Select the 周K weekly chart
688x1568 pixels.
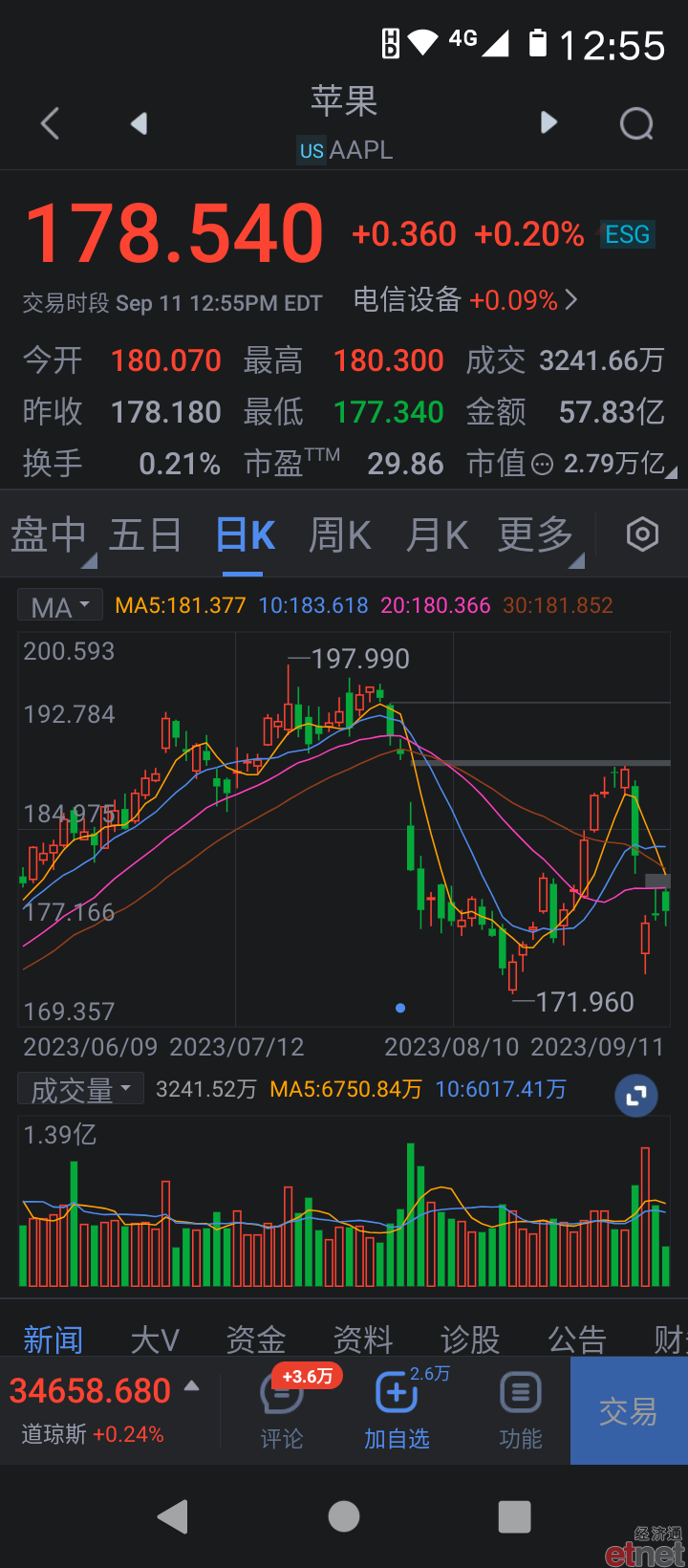coord(339,535)
